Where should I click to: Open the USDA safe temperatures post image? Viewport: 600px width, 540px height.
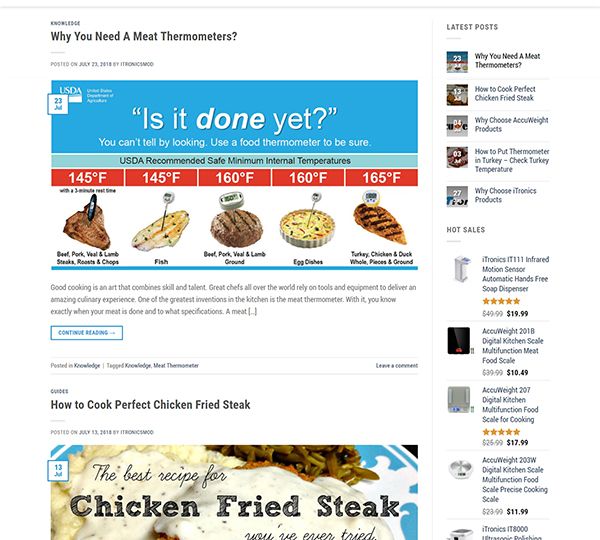coord(234,175)
